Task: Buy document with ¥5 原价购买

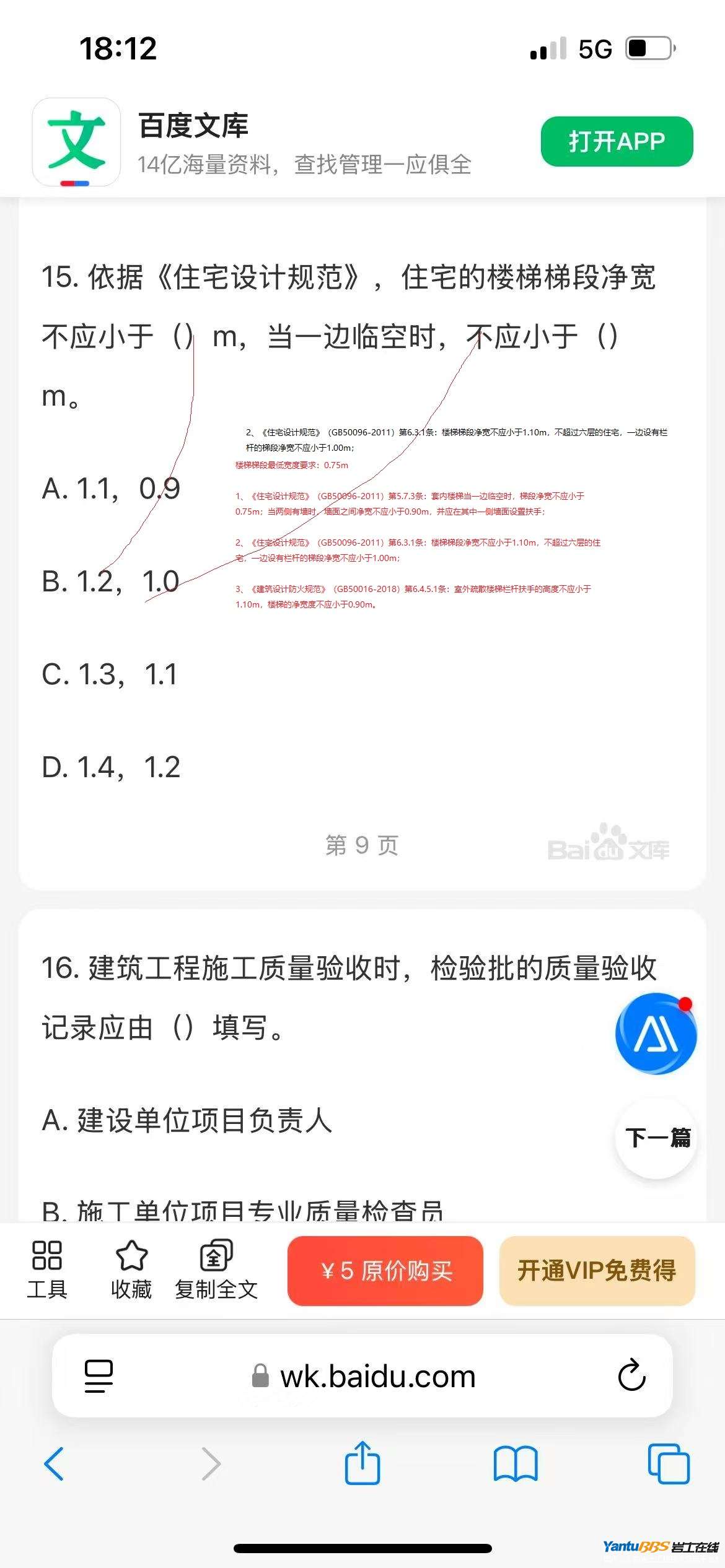Action: 385,1271
